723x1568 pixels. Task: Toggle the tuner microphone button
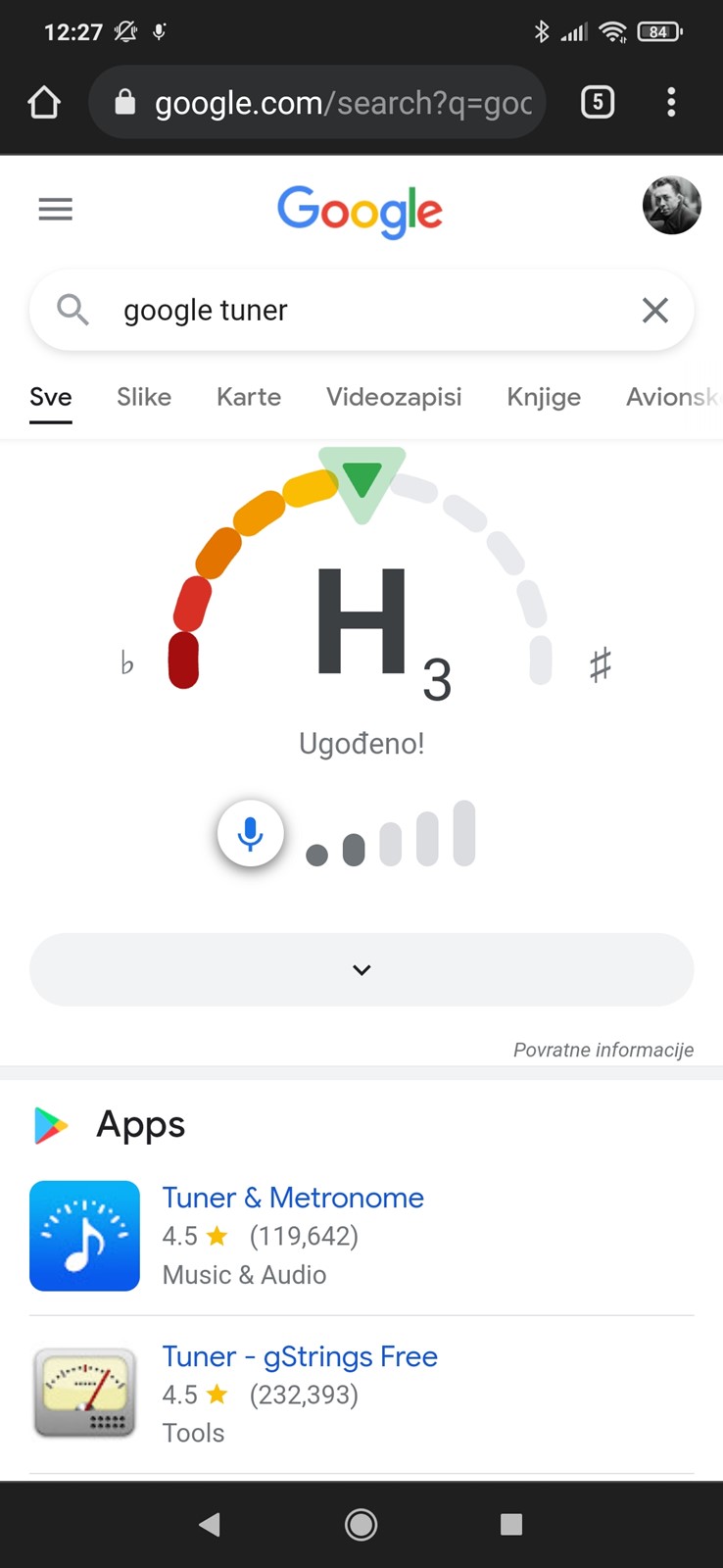coord(251,833)
